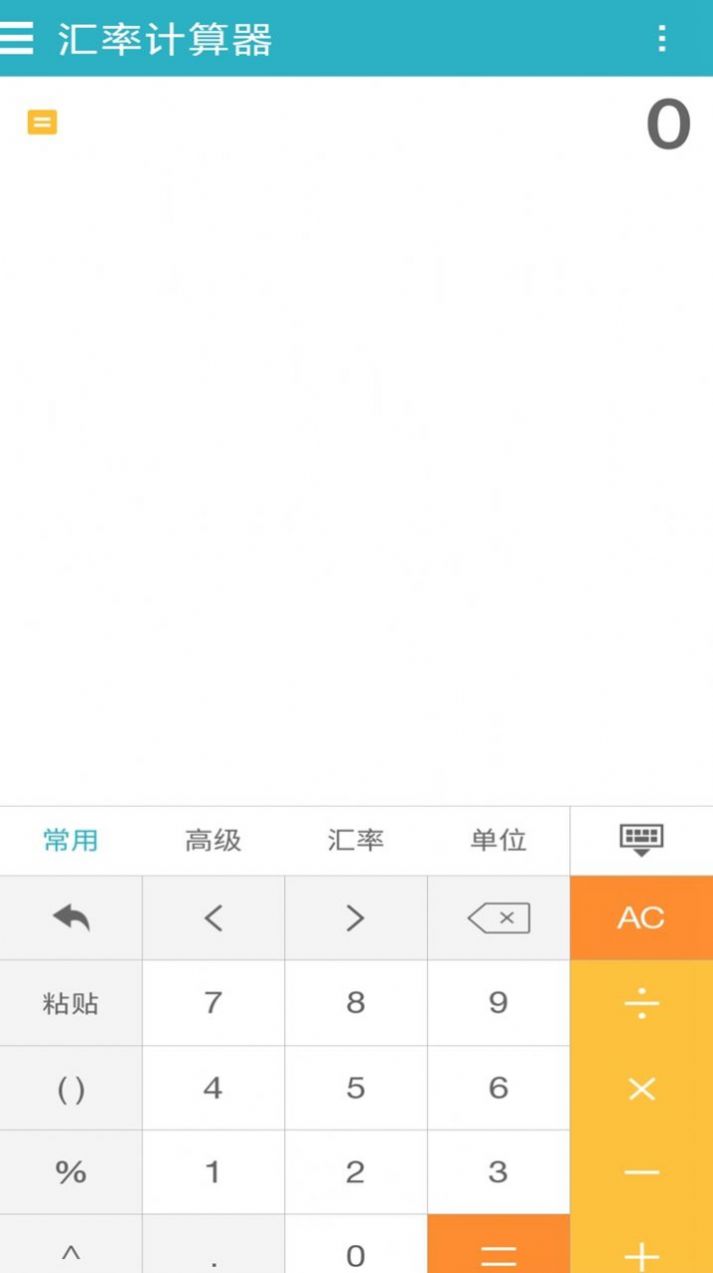Tap the percent % key
This screenshot has width=713, height=1273.
point(71,1172)
